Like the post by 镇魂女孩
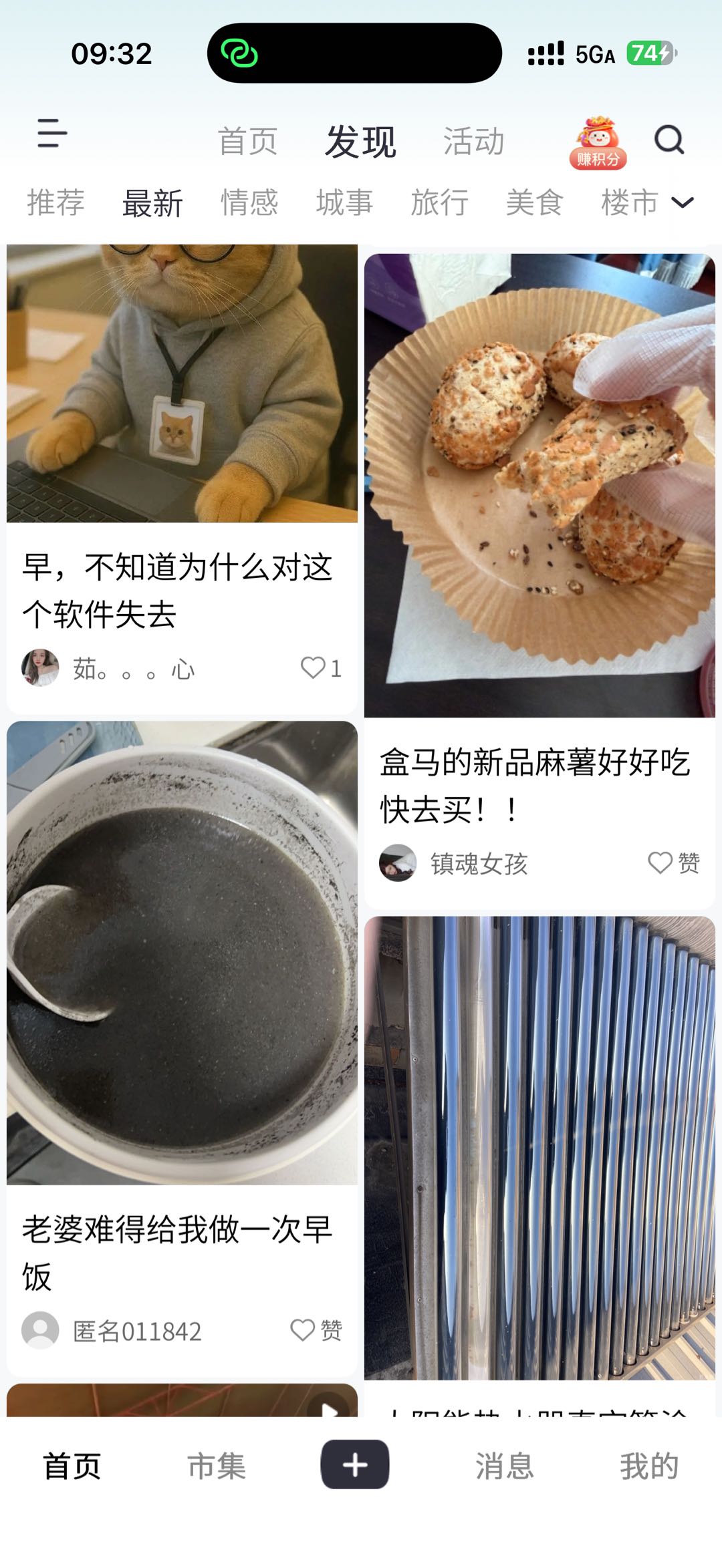The image size is (722, 1568). (673, 863)
